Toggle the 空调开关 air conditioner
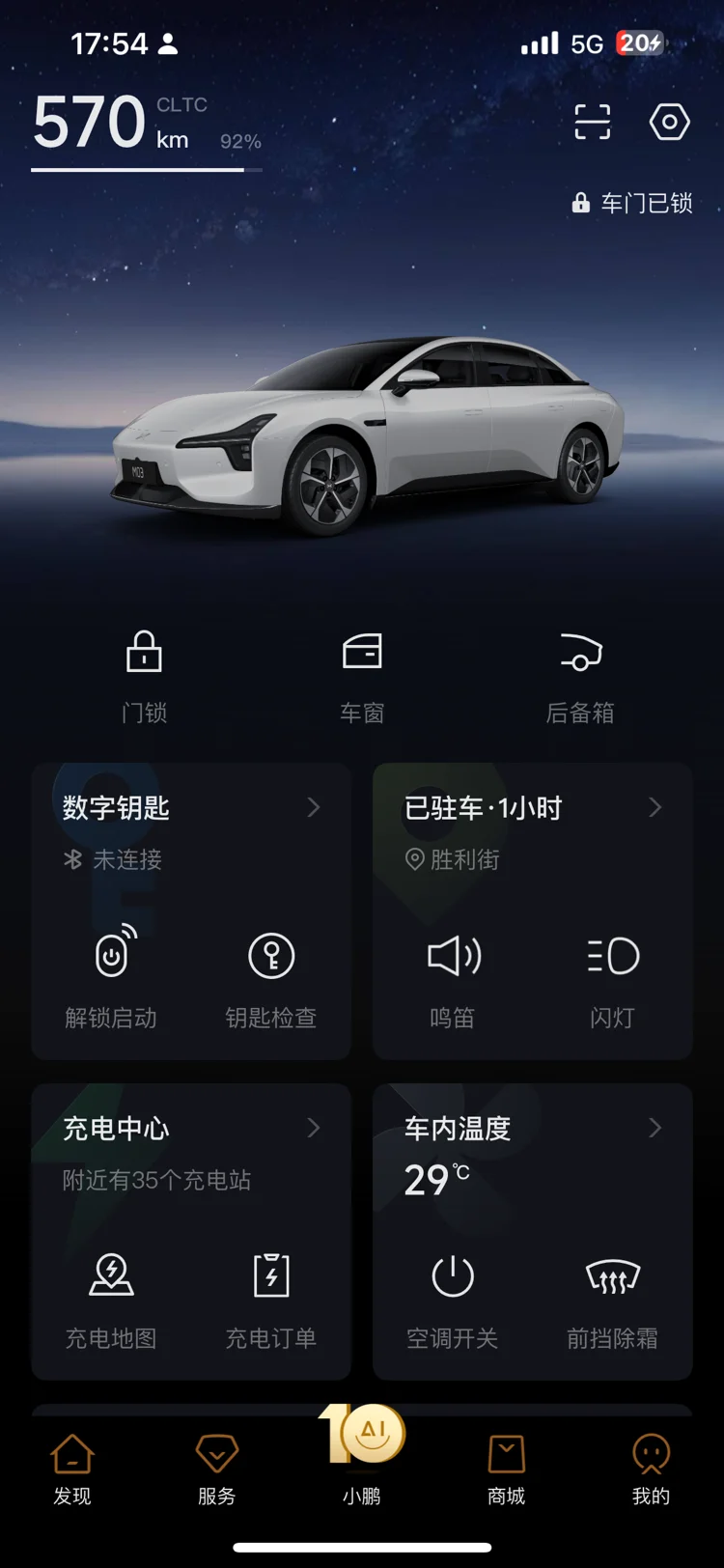This screenshot has width=724, height=1568. (x=453, y=1296)
